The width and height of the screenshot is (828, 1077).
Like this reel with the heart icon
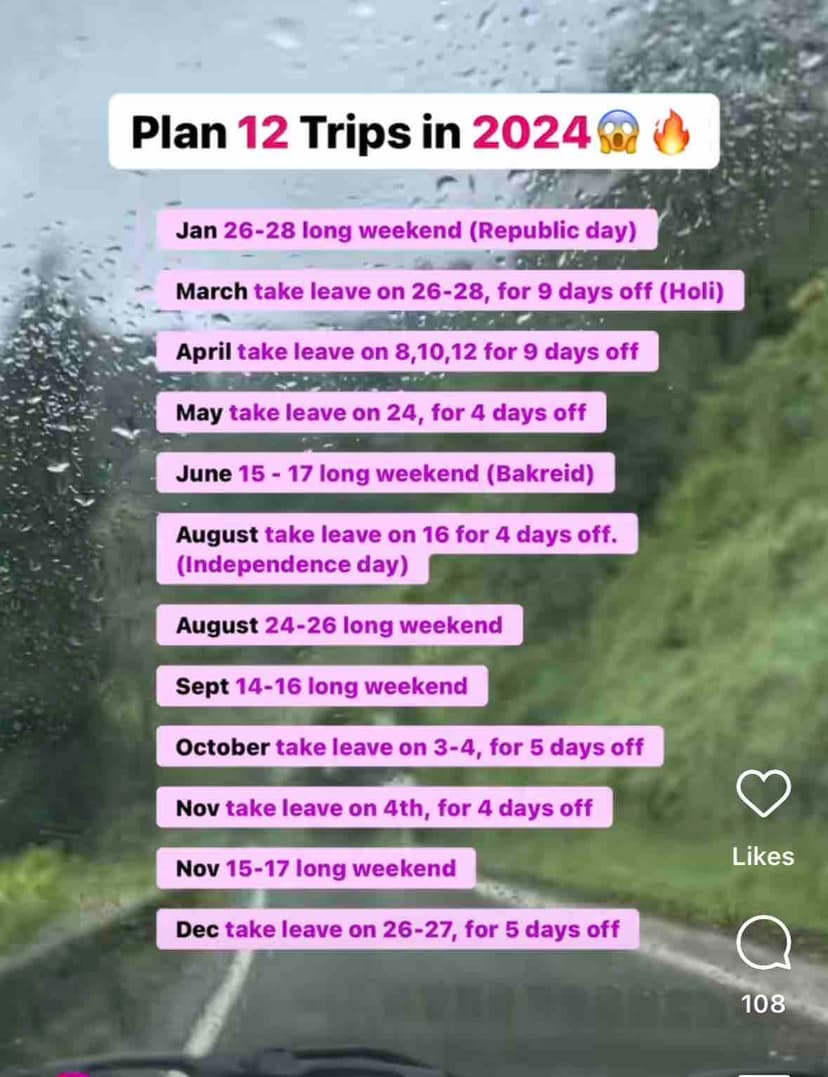coord(763,793)
